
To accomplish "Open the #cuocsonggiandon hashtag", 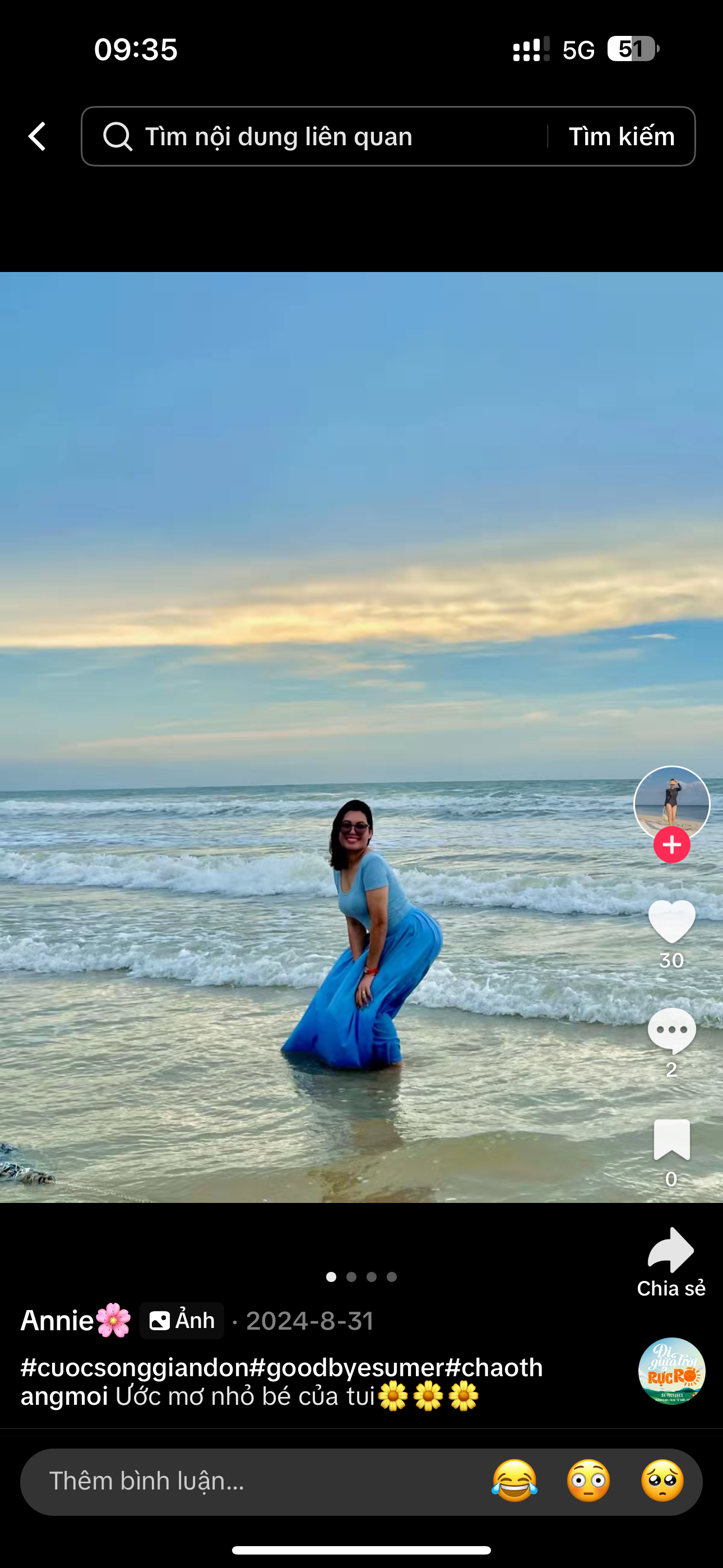I will tap(134, 1368).
